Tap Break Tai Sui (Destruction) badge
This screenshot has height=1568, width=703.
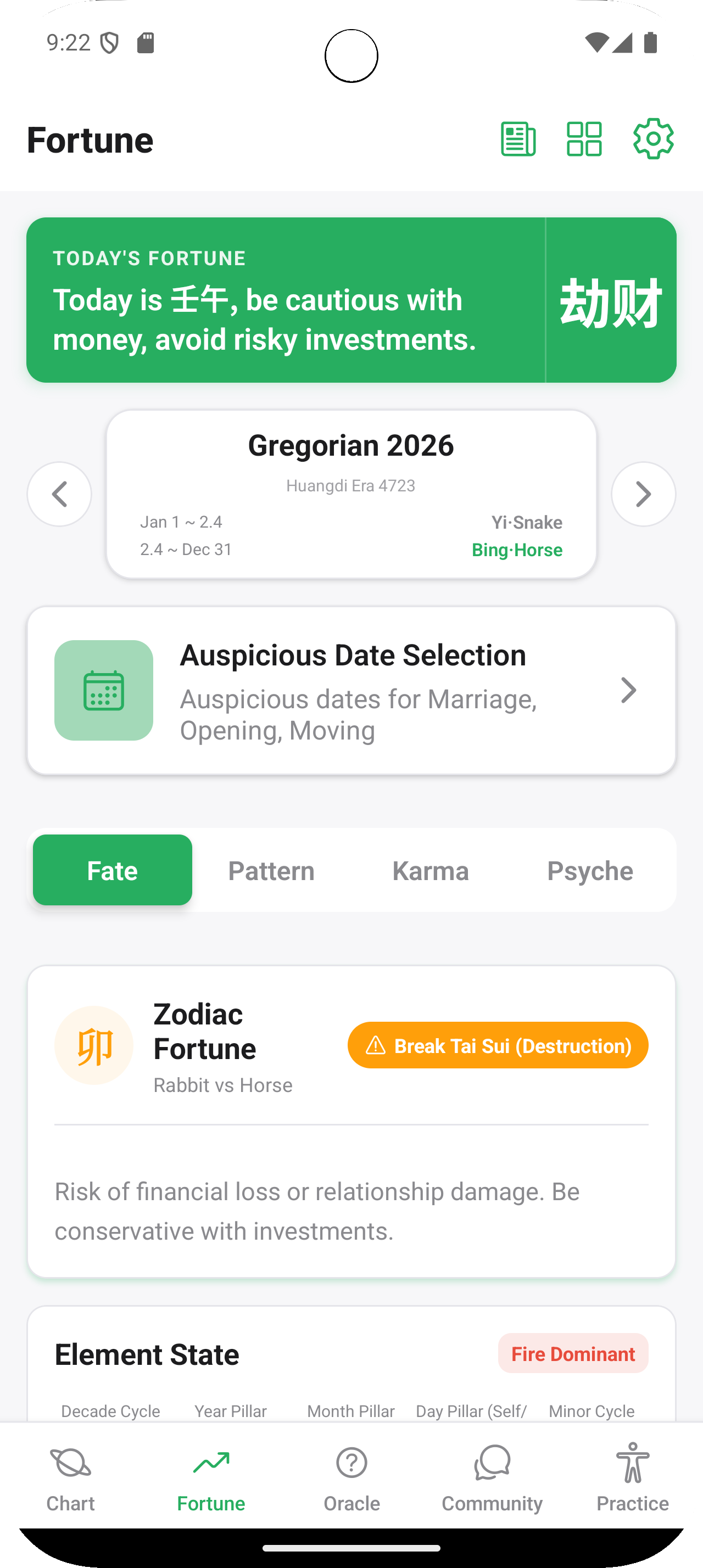(498, 1046)
